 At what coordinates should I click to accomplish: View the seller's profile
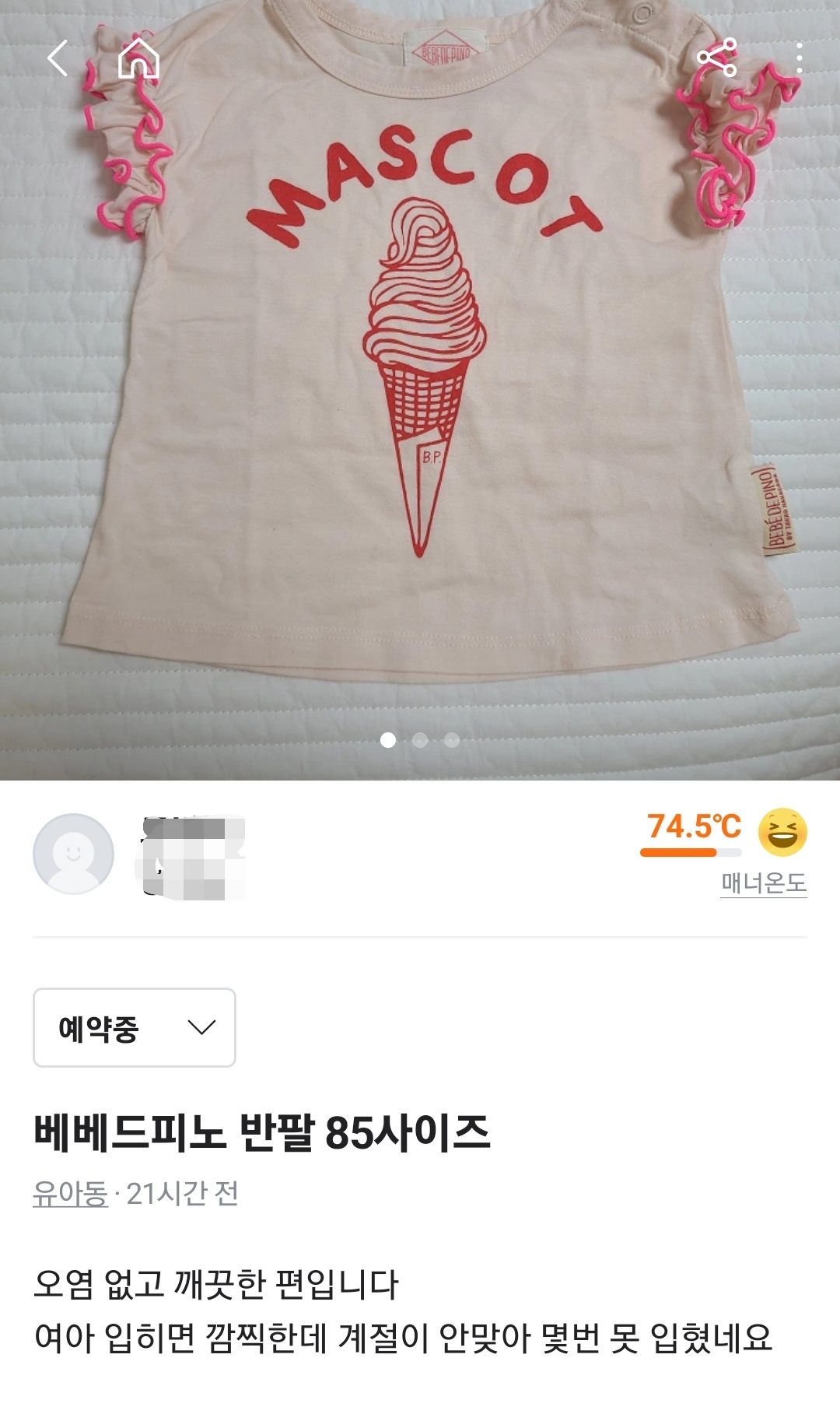tap(74, 854)
